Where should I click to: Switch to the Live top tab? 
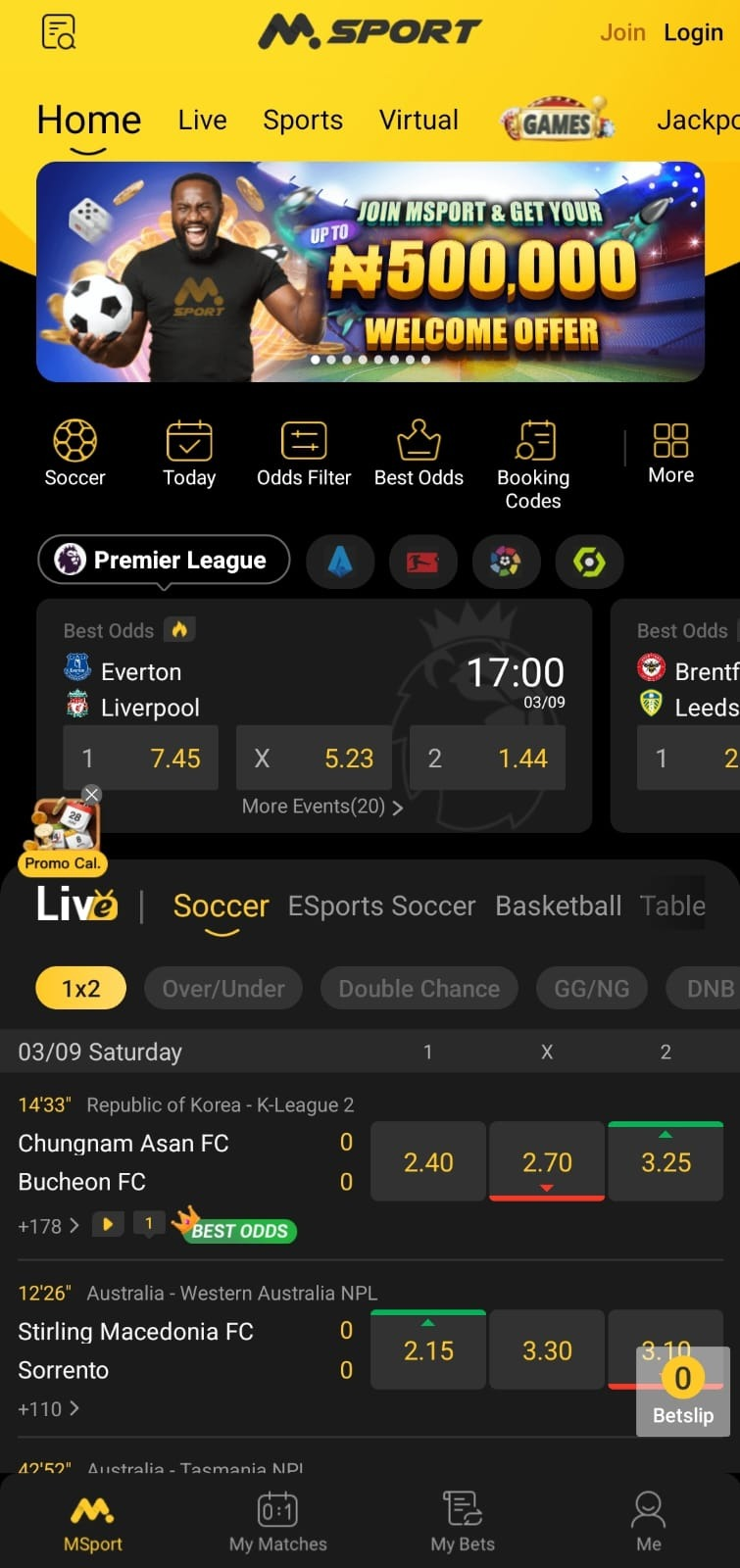pyautogui.click(x=202, y=121)
